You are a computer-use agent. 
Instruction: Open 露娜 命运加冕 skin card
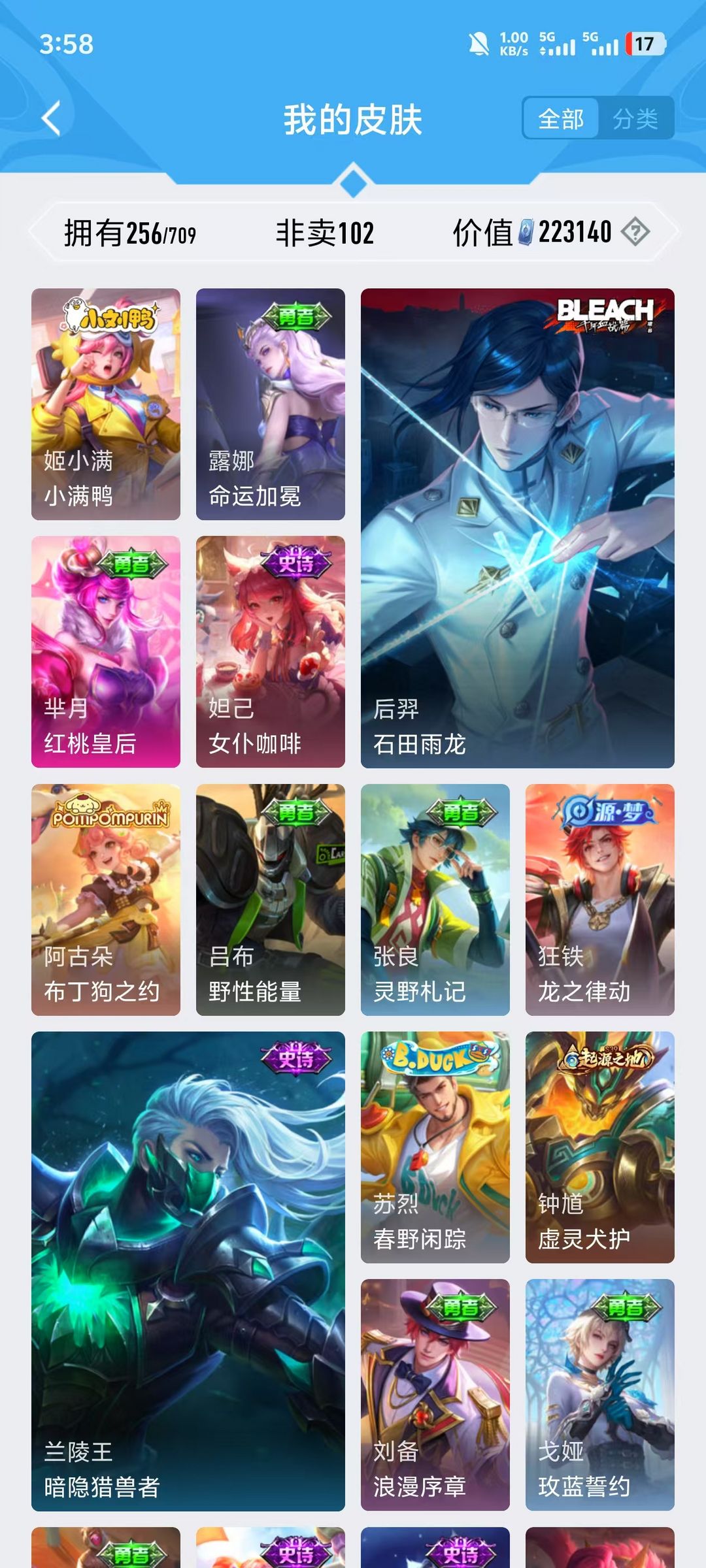[271, 404]
